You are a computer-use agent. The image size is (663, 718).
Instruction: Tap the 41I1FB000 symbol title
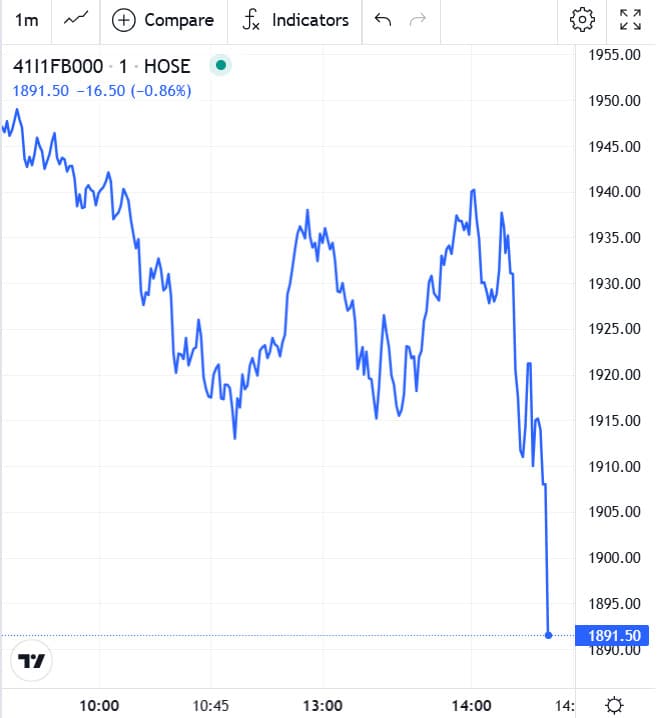tap(57, 67)
